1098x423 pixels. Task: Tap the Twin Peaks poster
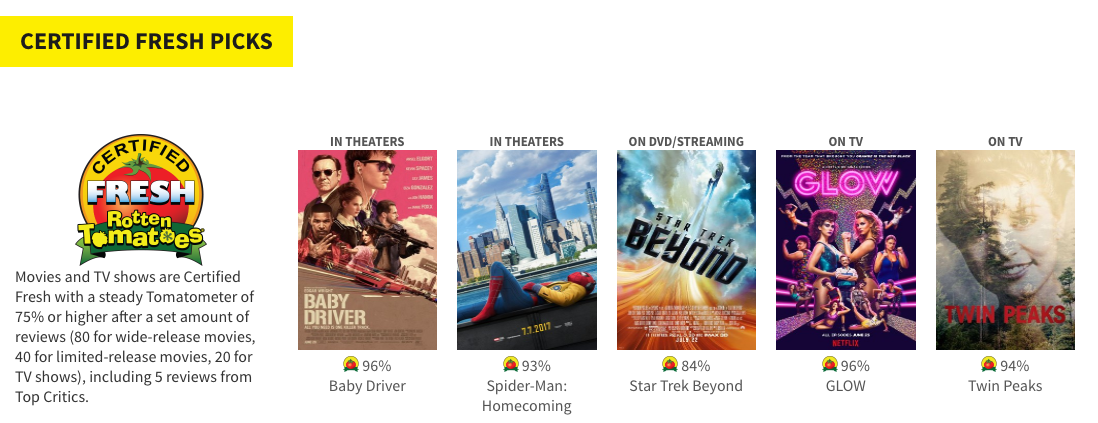click(x=1005, y=250)
